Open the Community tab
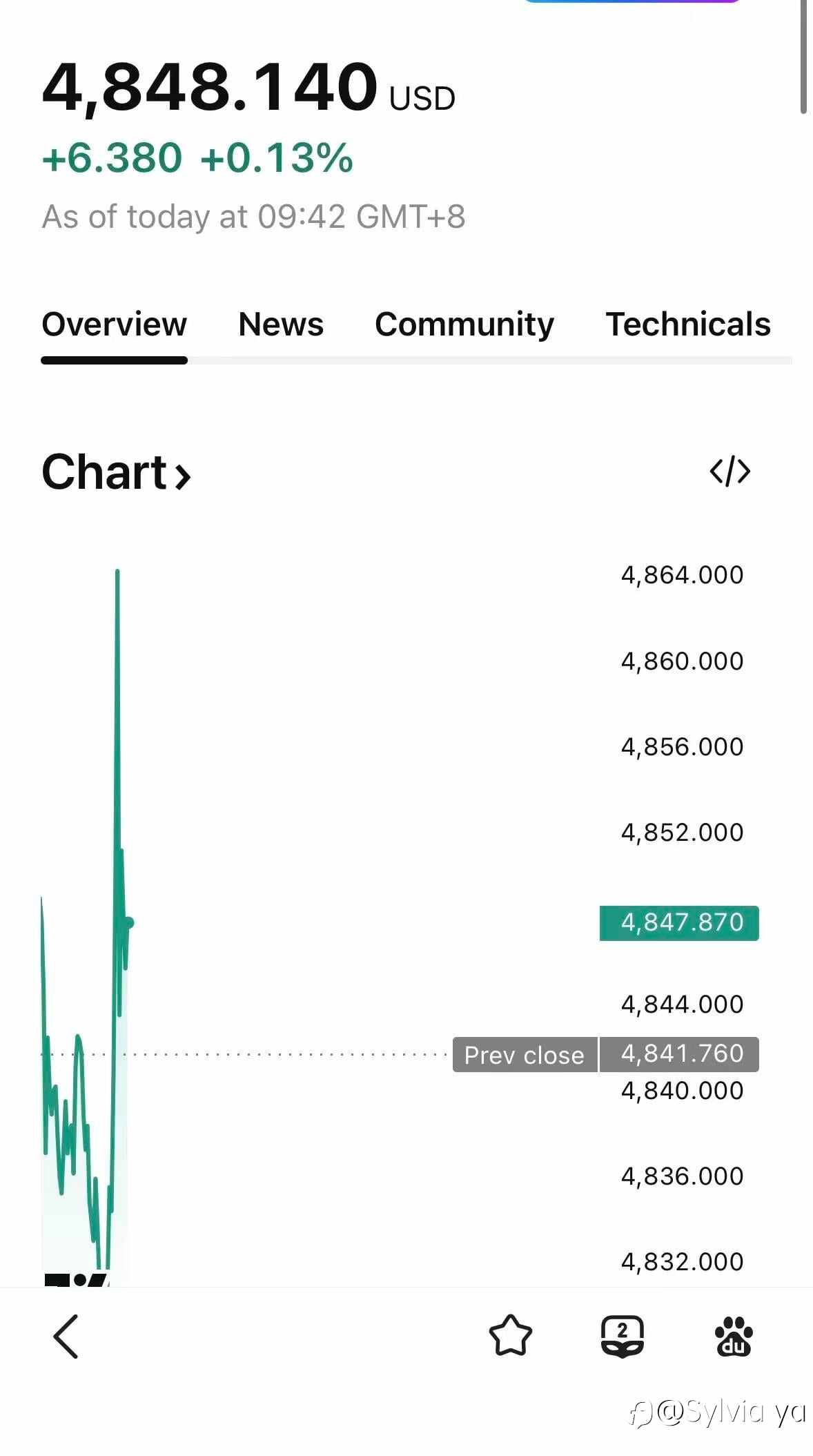 click(x=464, y=324)
